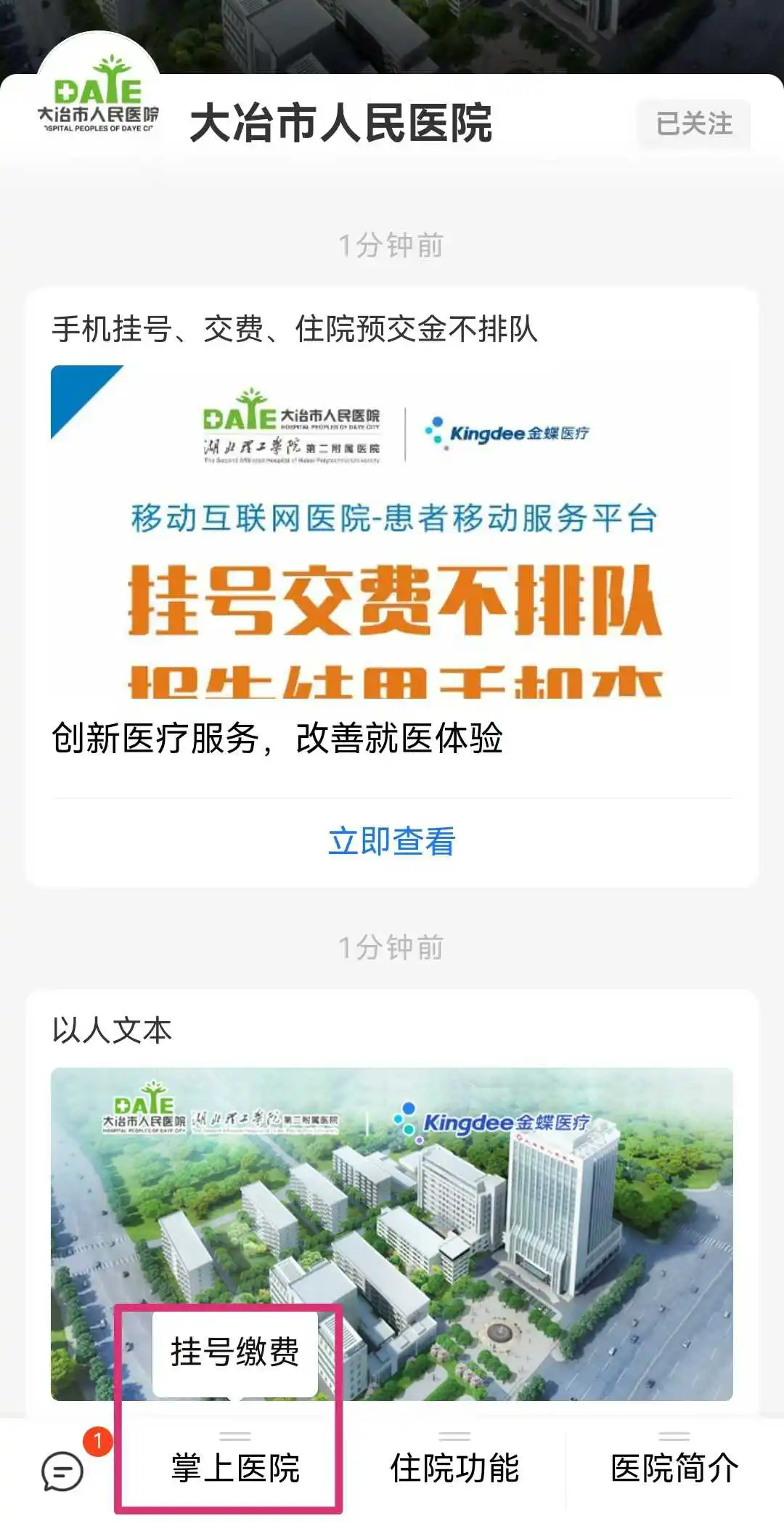
Task: Open the 住院功能 menu
Action: point(455,1469)
